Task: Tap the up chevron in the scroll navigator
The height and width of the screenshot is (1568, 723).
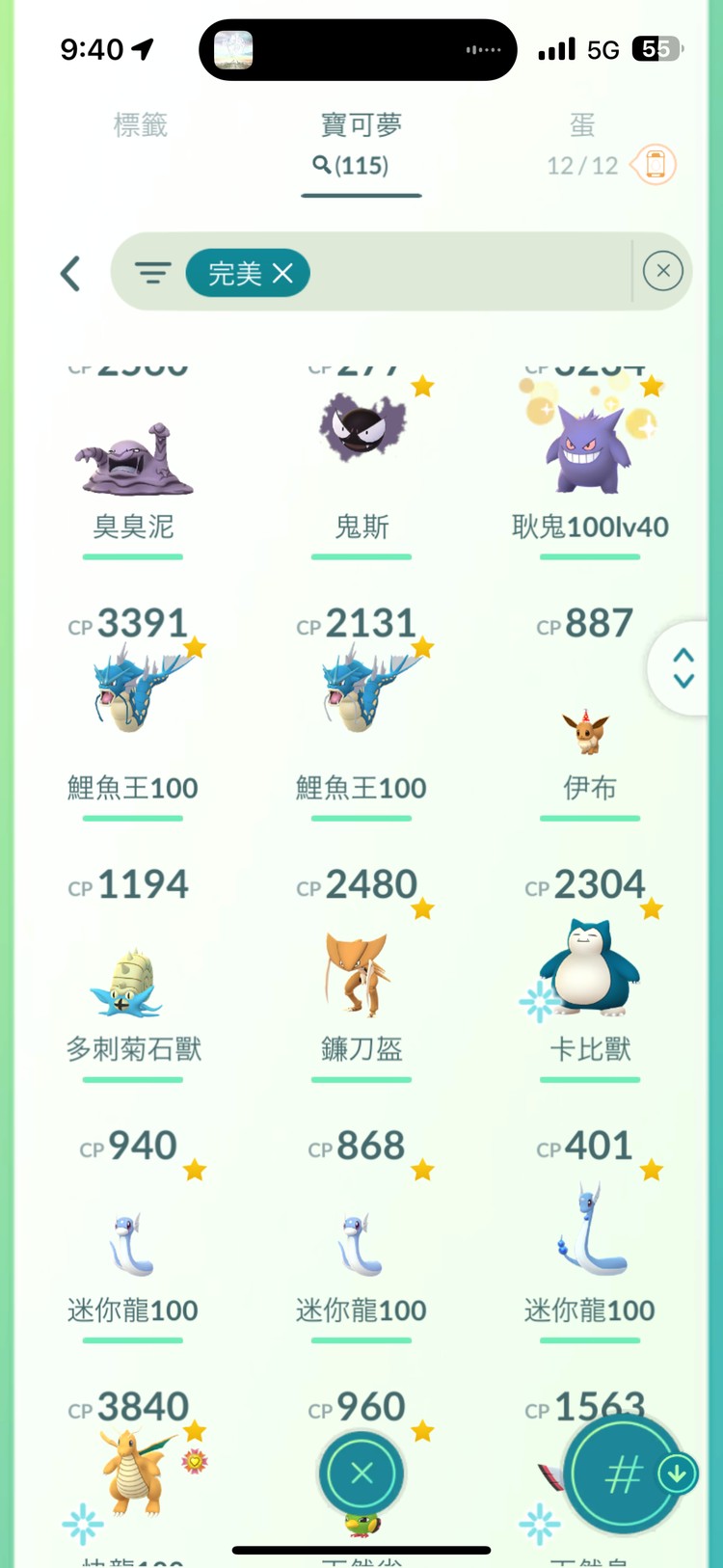Action: point(683,654)
